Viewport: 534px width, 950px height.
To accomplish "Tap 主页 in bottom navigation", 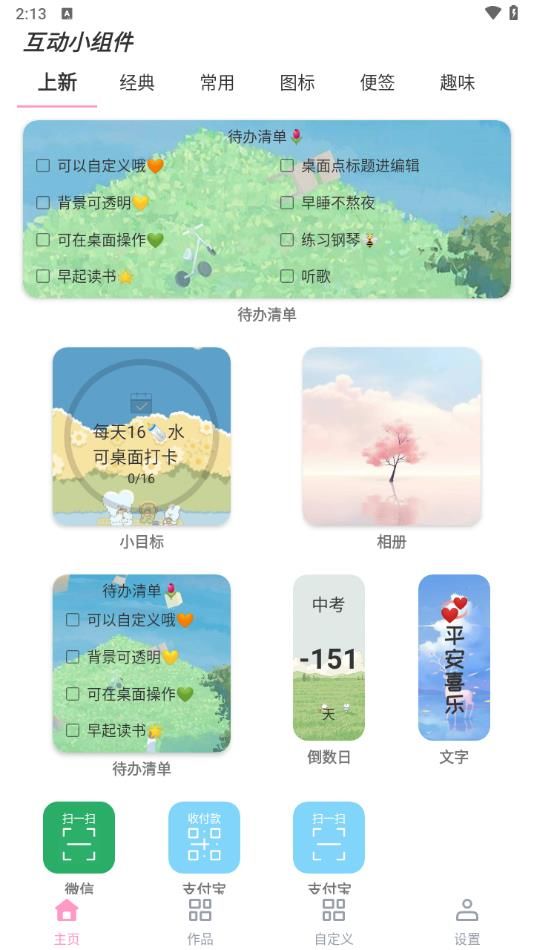I will coord(67,921).
